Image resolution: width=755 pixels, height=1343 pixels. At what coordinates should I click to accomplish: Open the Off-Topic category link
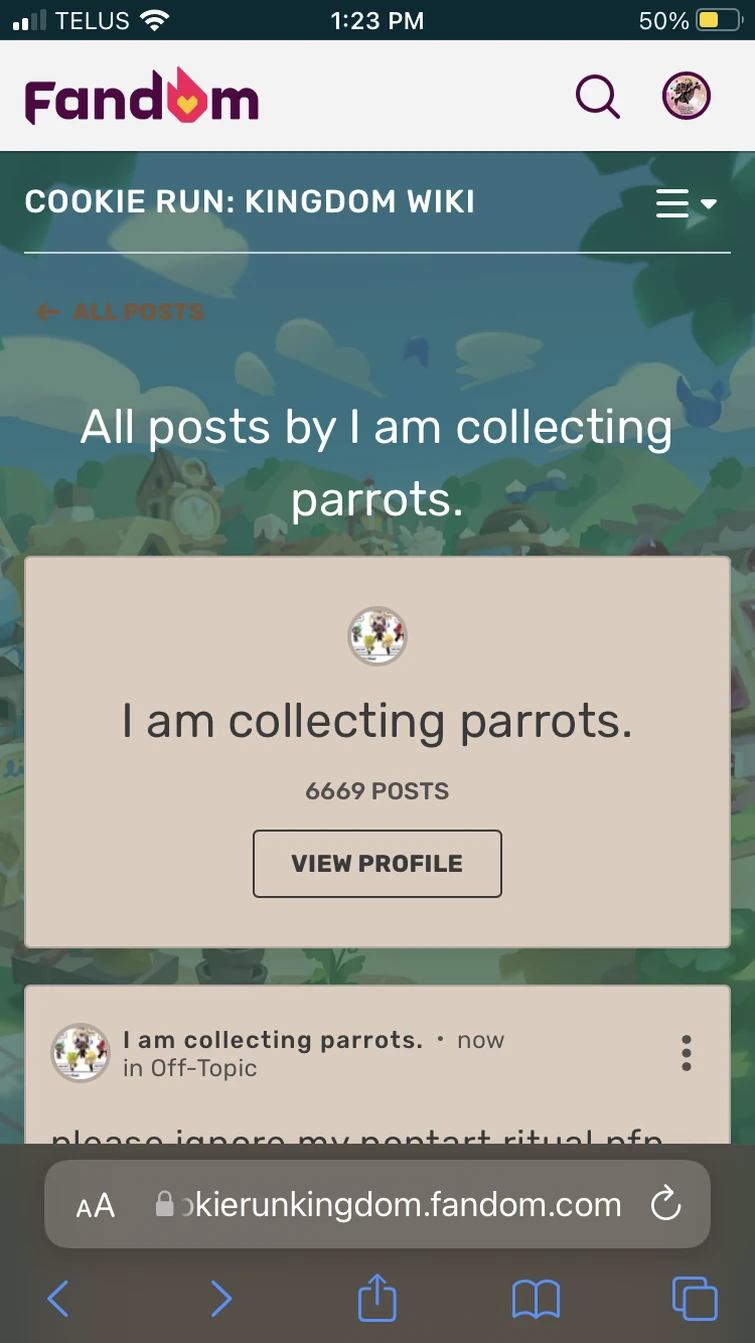coord(203,1068)
